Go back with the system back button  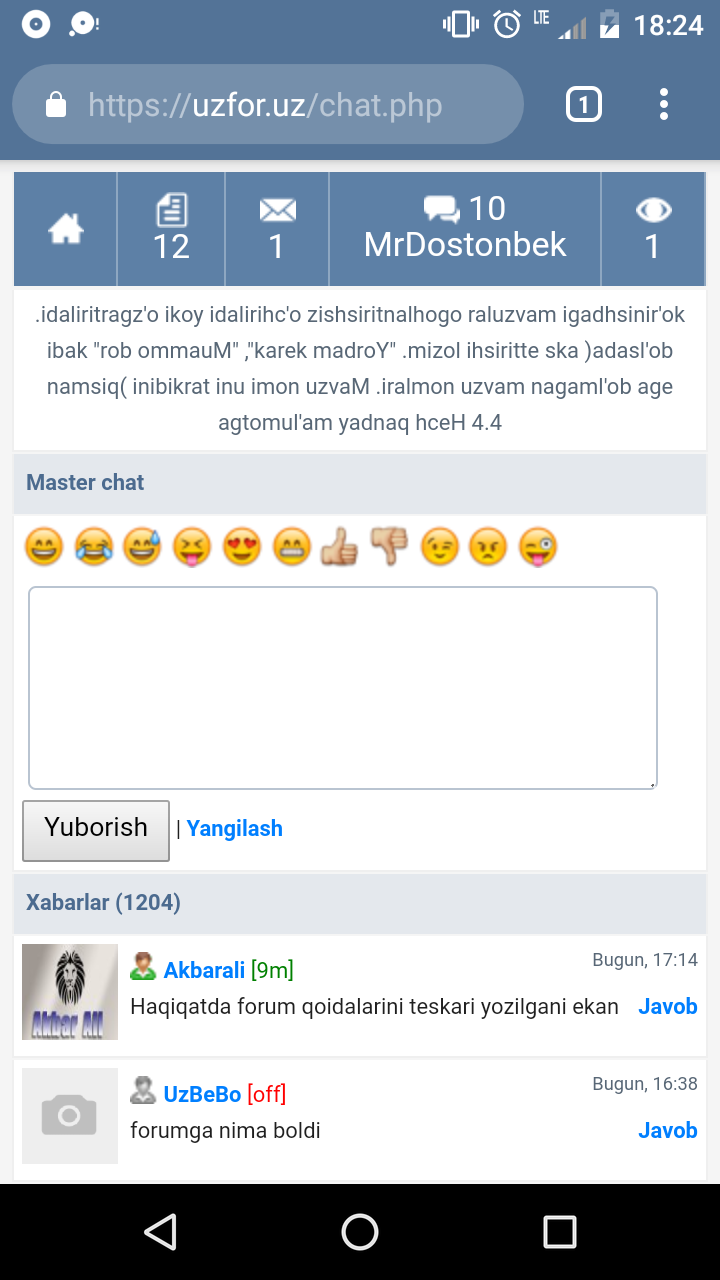[x=160, y=1232]
